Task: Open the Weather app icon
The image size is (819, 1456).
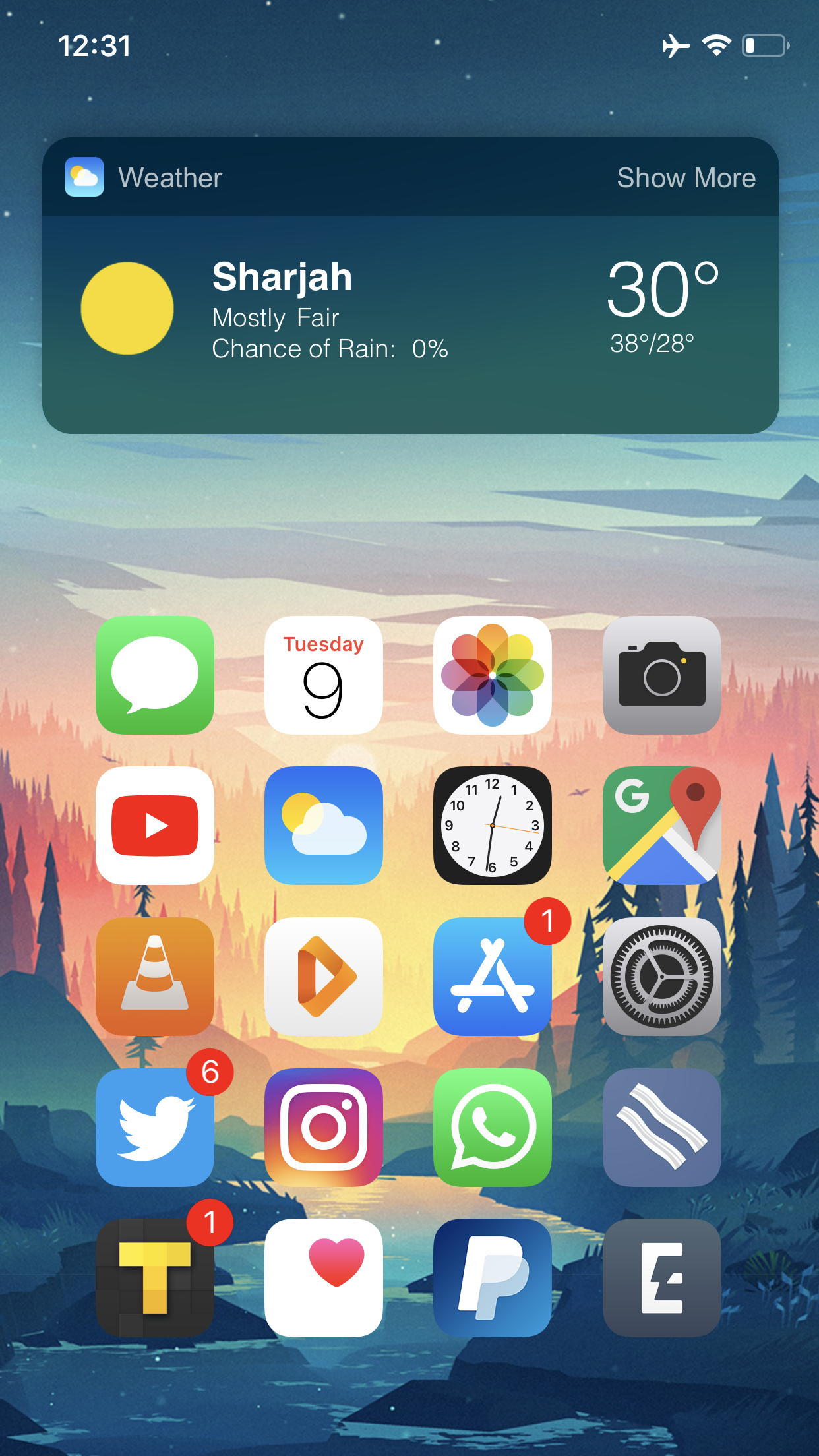Action: pyautogui.click(x=324, y=826)
